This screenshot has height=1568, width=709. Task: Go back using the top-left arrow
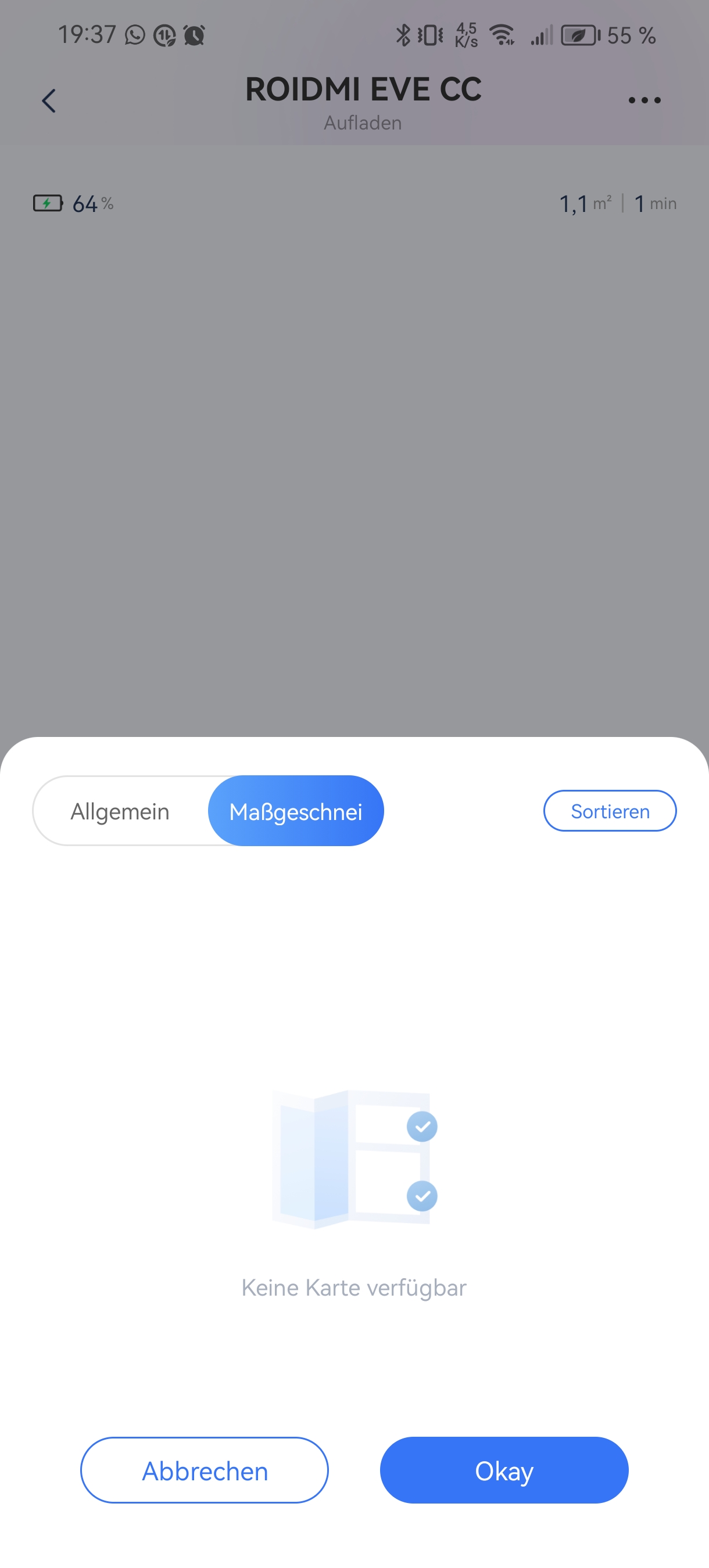(49, 101)
